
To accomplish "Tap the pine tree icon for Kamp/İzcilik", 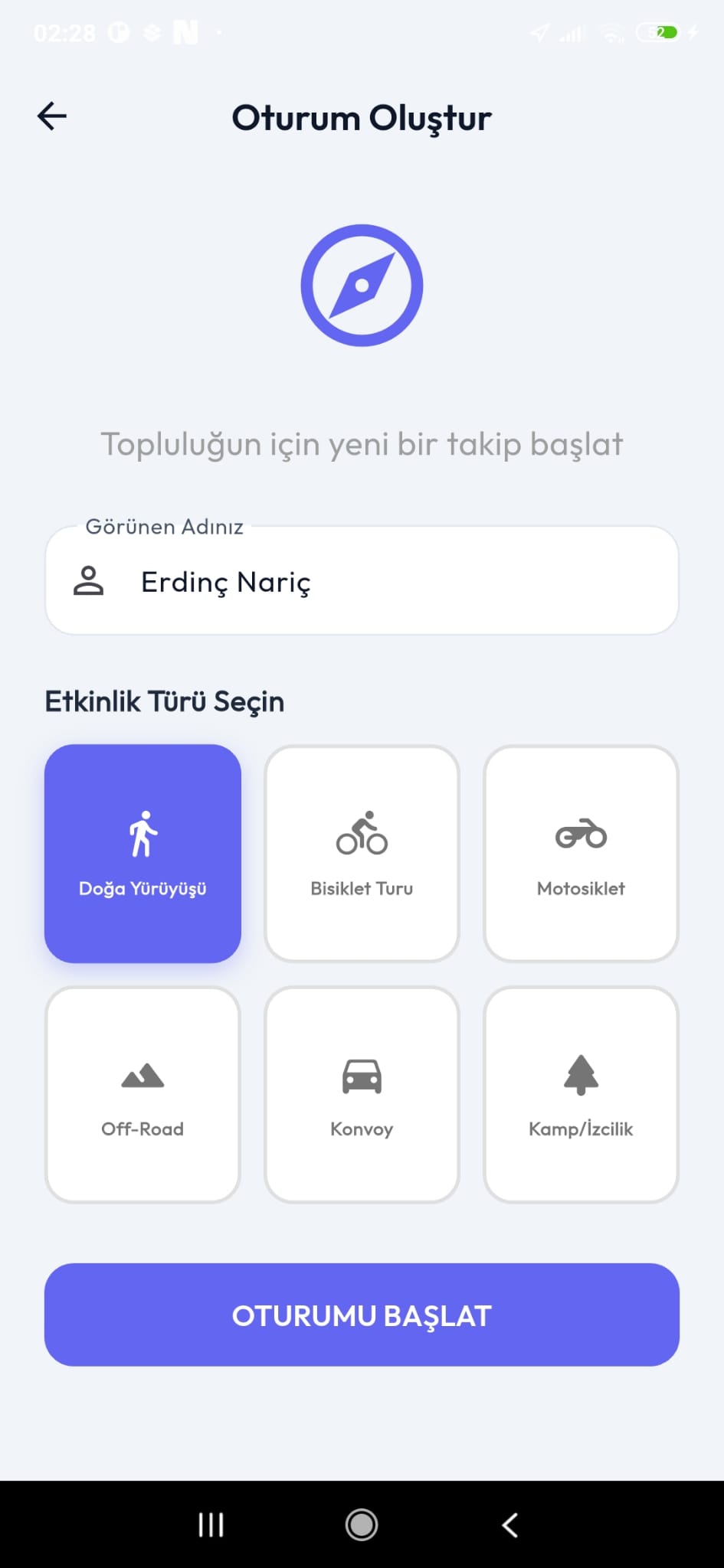I will coord(581,1076).
